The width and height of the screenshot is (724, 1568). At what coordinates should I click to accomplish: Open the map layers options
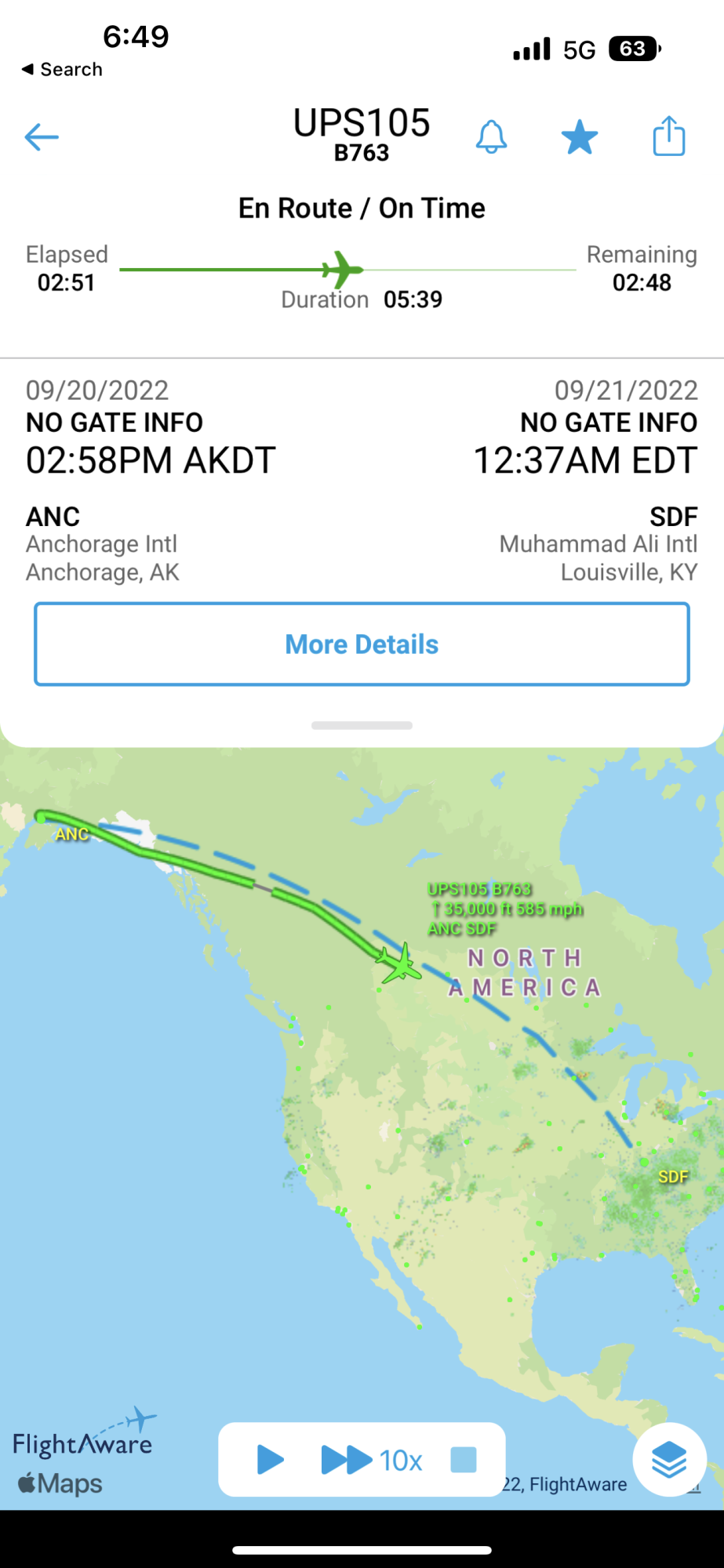pos(669,1459)
